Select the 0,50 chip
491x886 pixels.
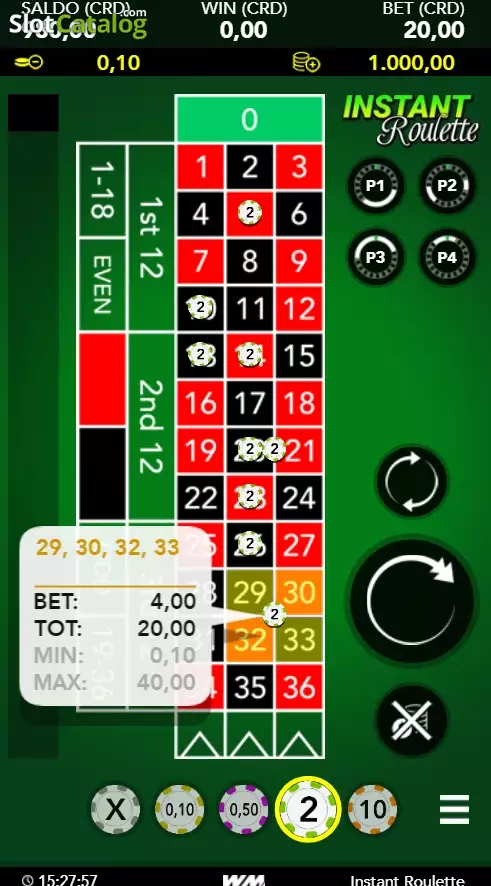coord(244,809)
